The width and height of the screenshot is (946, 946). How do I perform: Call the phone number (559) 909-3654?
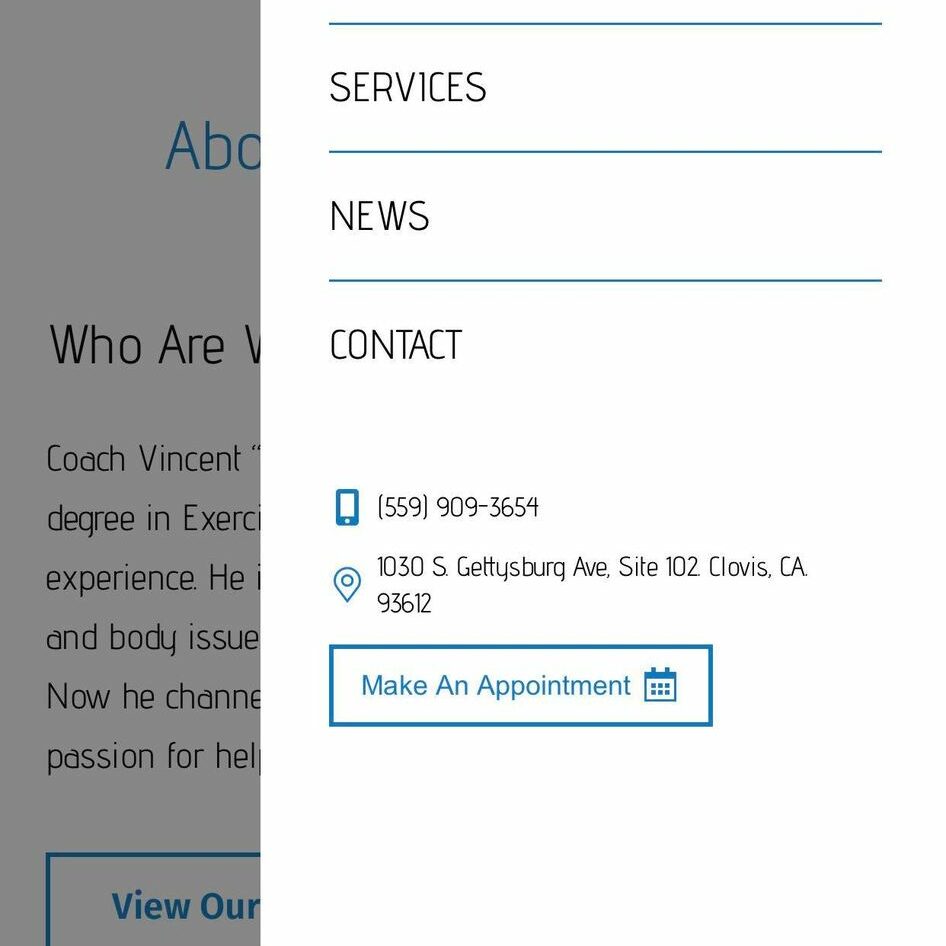pyautogui.click(x=457, y=507)
